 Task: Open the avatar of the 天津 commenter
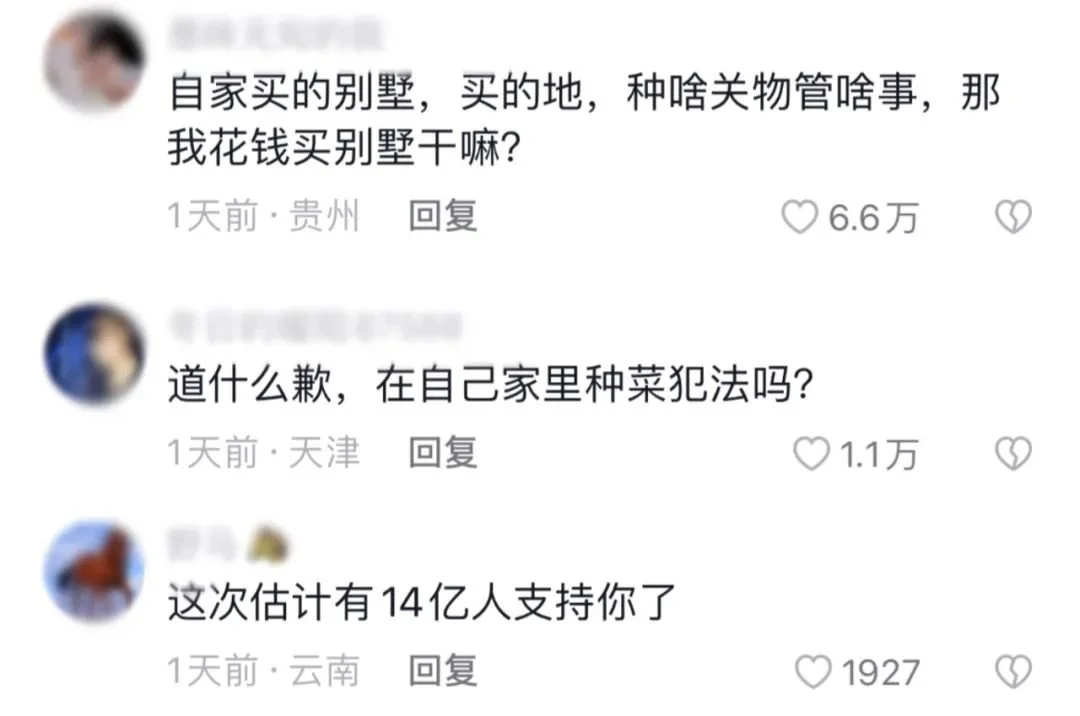[x=93, y=353]
